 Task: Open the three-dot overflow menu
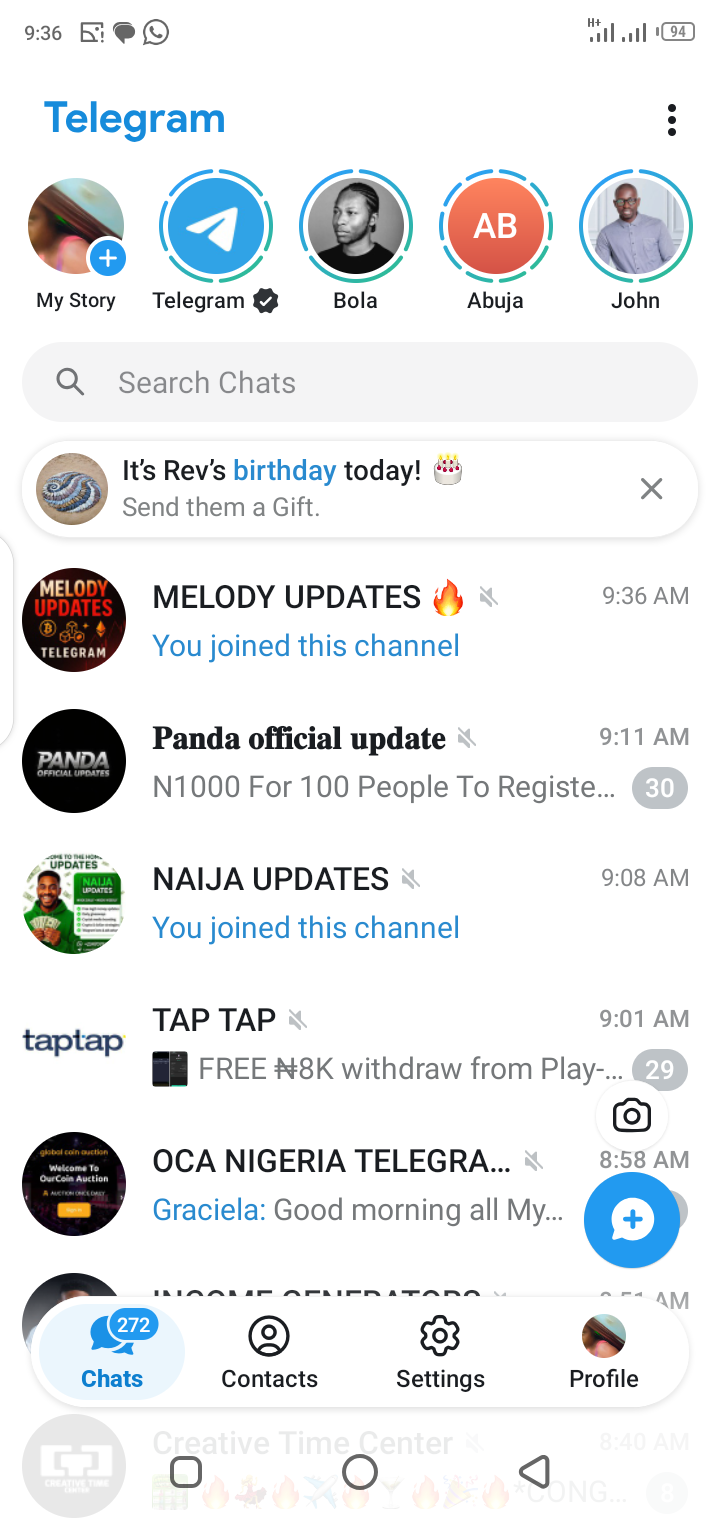point(672,120)
